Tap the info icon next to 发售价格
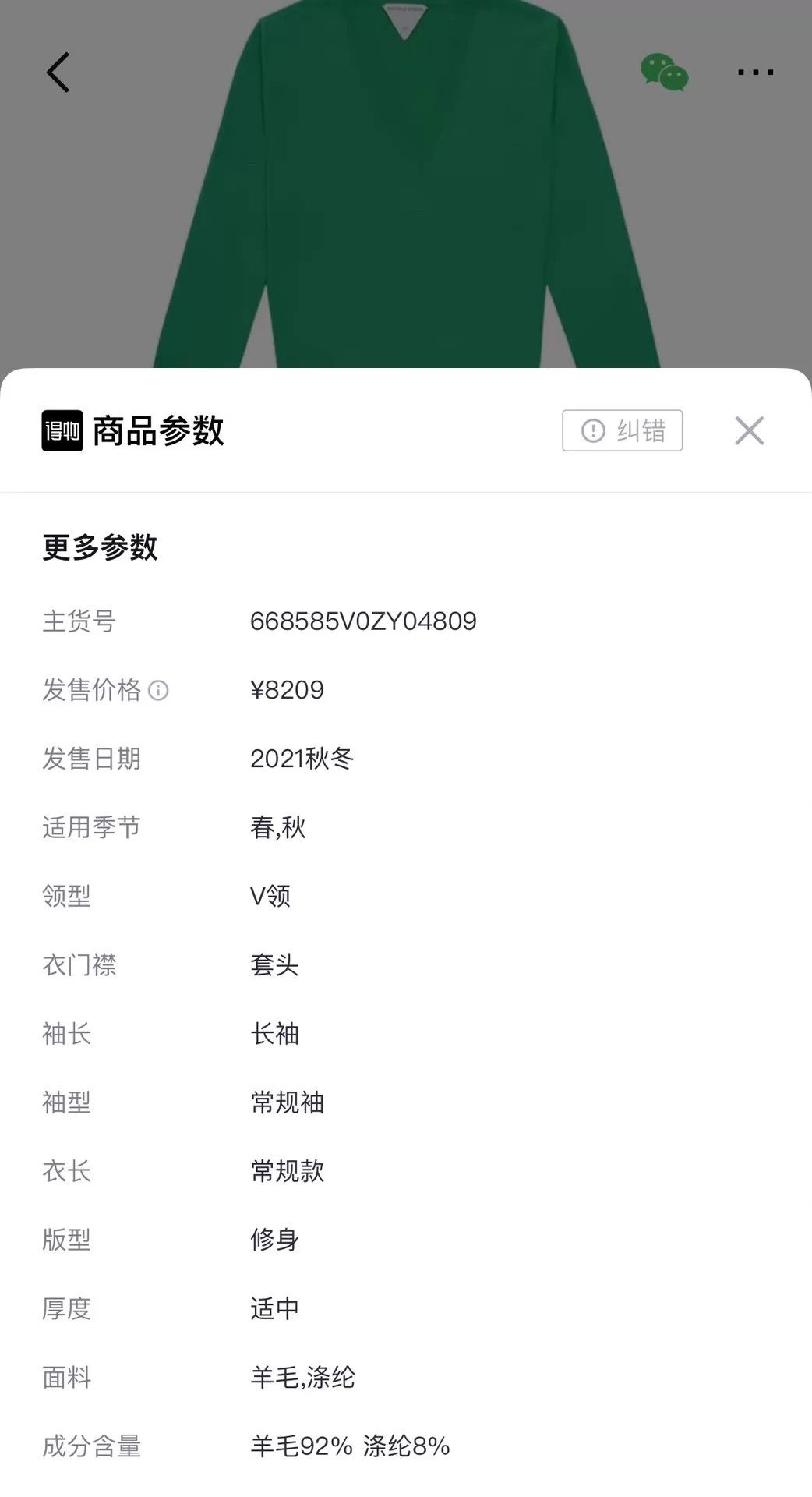The image size is (812, 1497). [158, 690]
